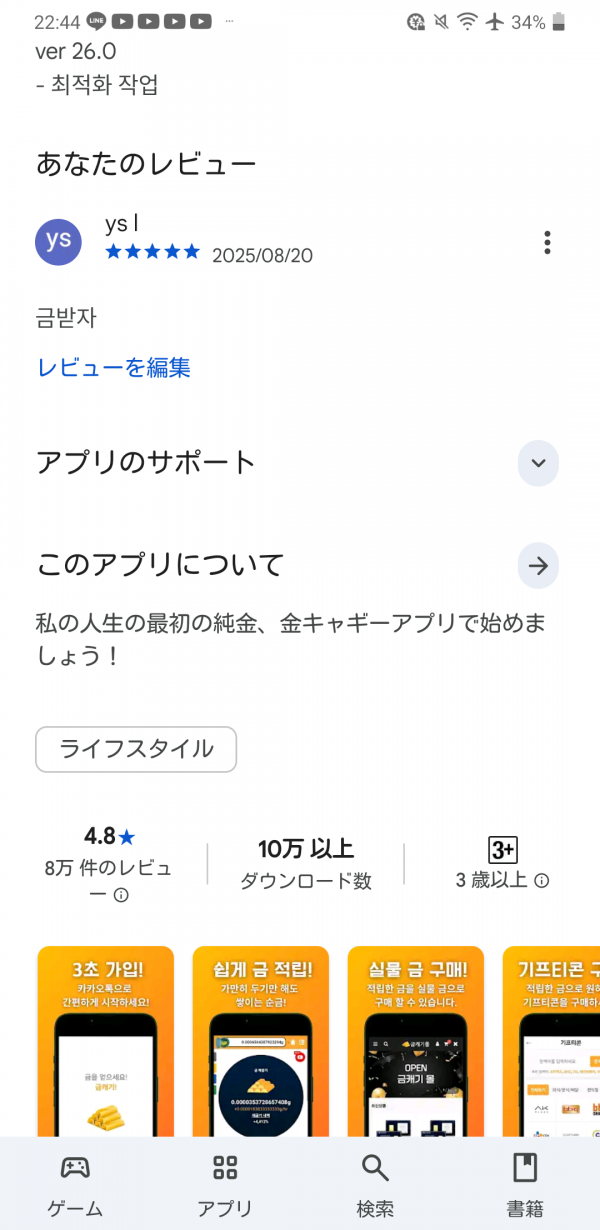Open the 실물 금 구매 screenshot
This screenshot has height=1230, width=600.
(416, 1041)
